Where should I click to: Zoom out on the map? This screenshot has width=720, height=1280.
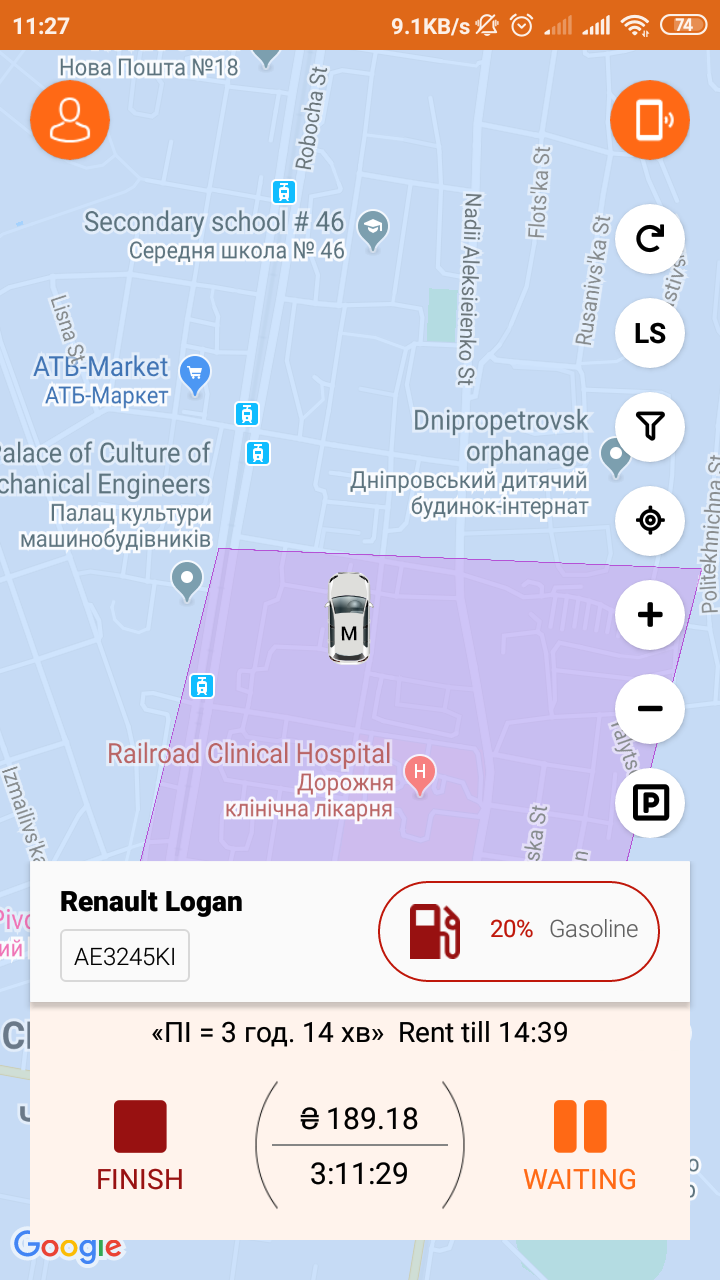[x=650, y=709]
